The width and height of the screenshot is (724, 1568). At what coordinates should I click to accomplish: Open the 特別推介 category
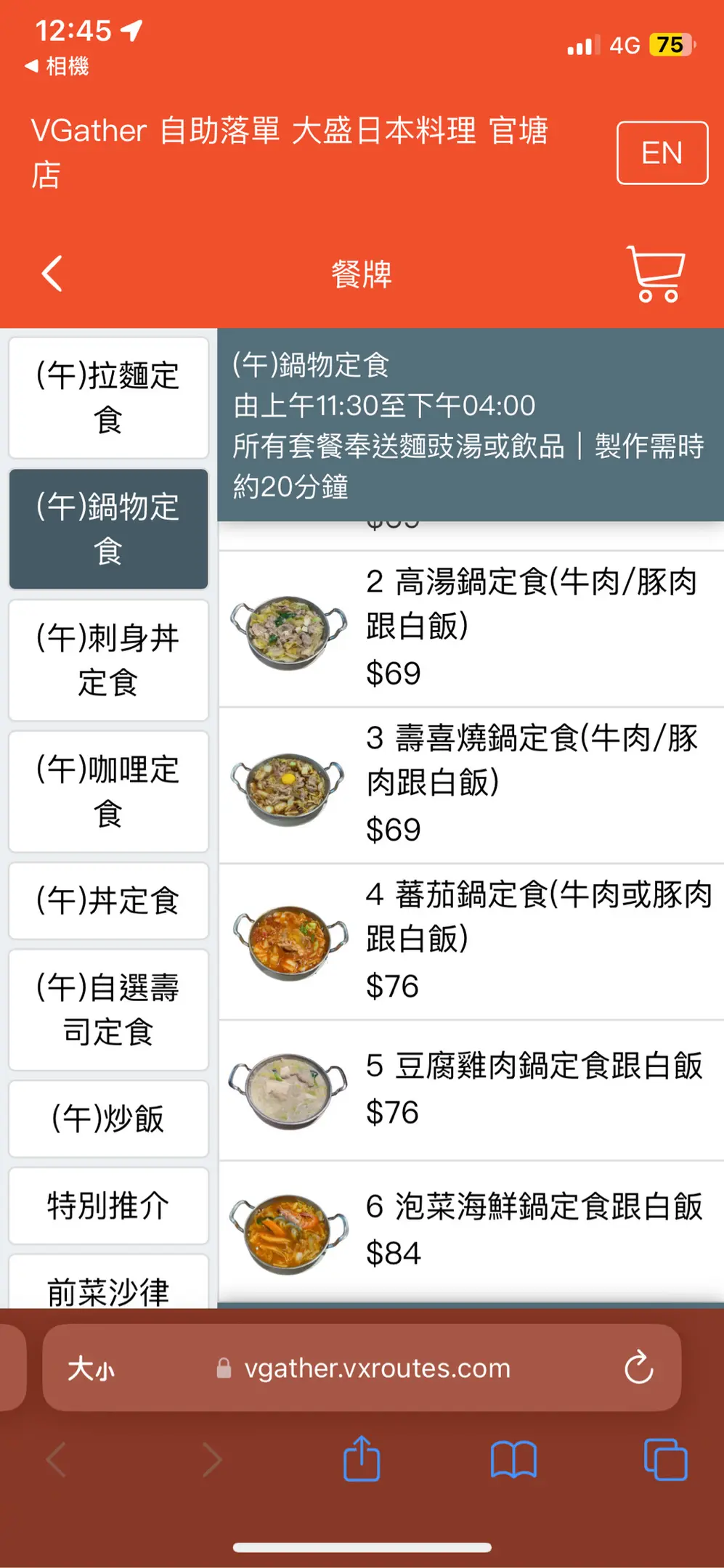pyautogui.click(x=108, y=1206)
